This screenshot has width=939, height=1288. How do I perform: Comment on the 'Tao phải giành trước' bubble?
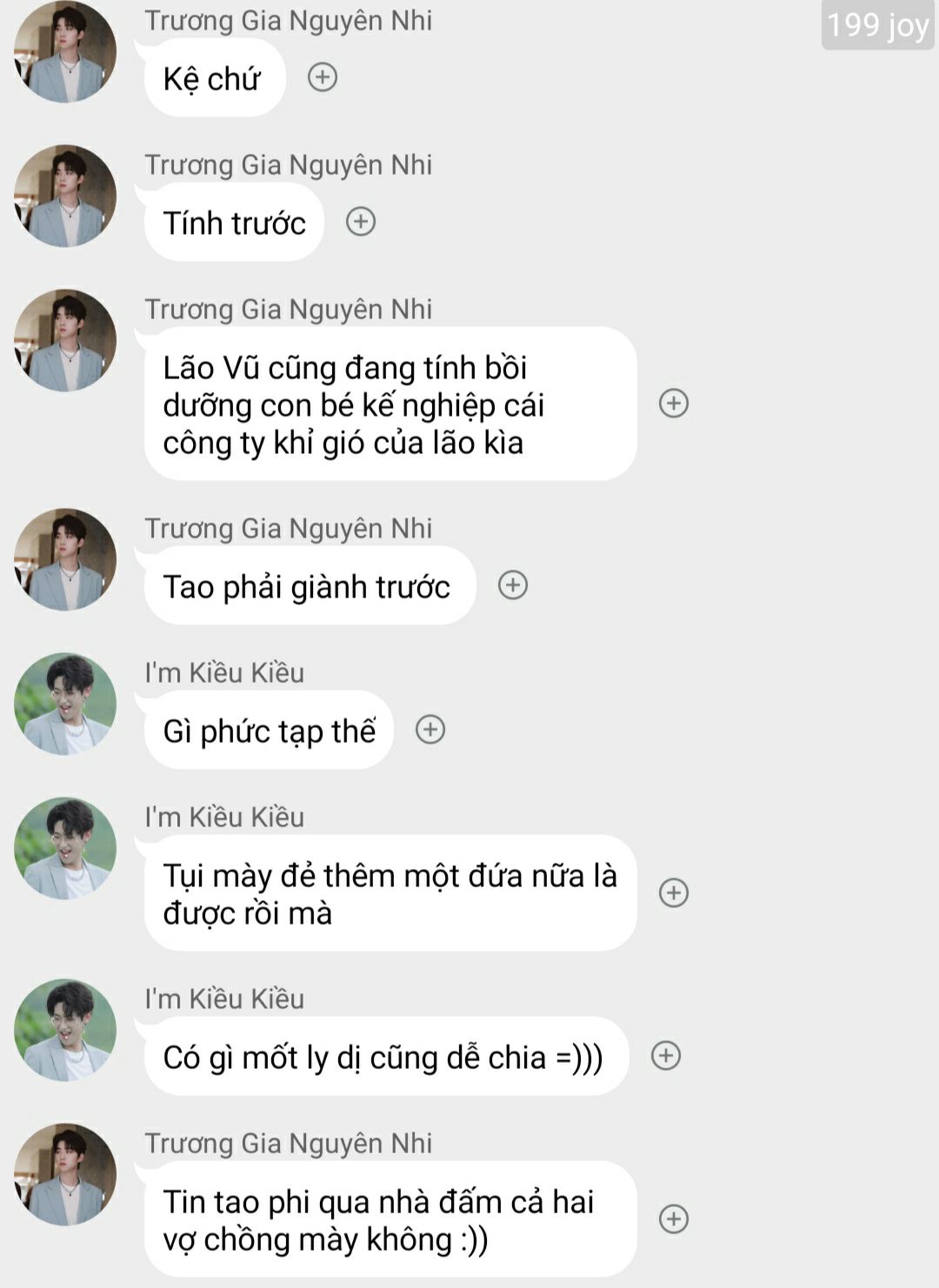[x=513, y=585]
